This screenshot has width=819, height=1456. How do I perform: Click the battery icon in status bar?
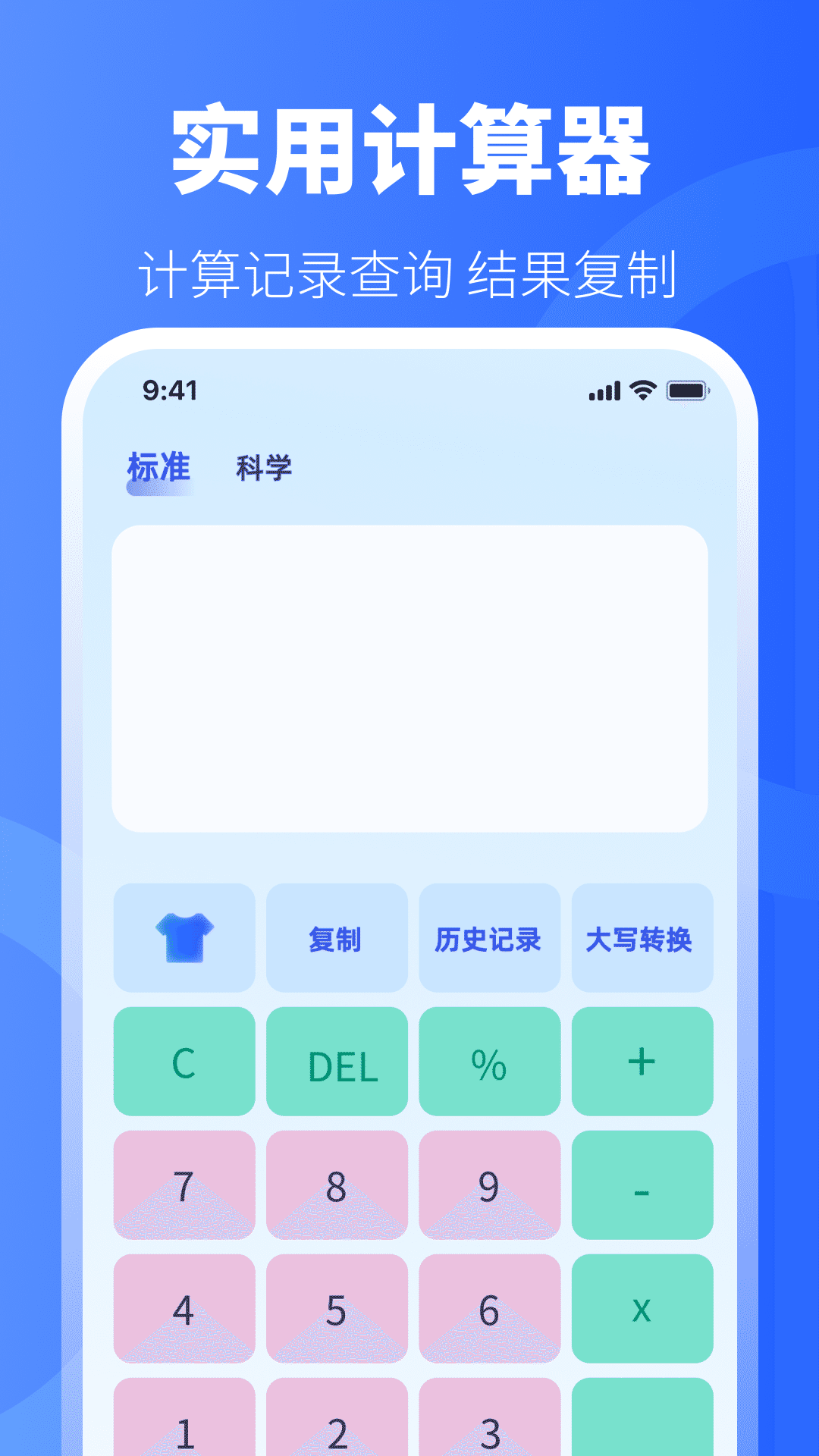pyautogui.click(x=687, y=389)
